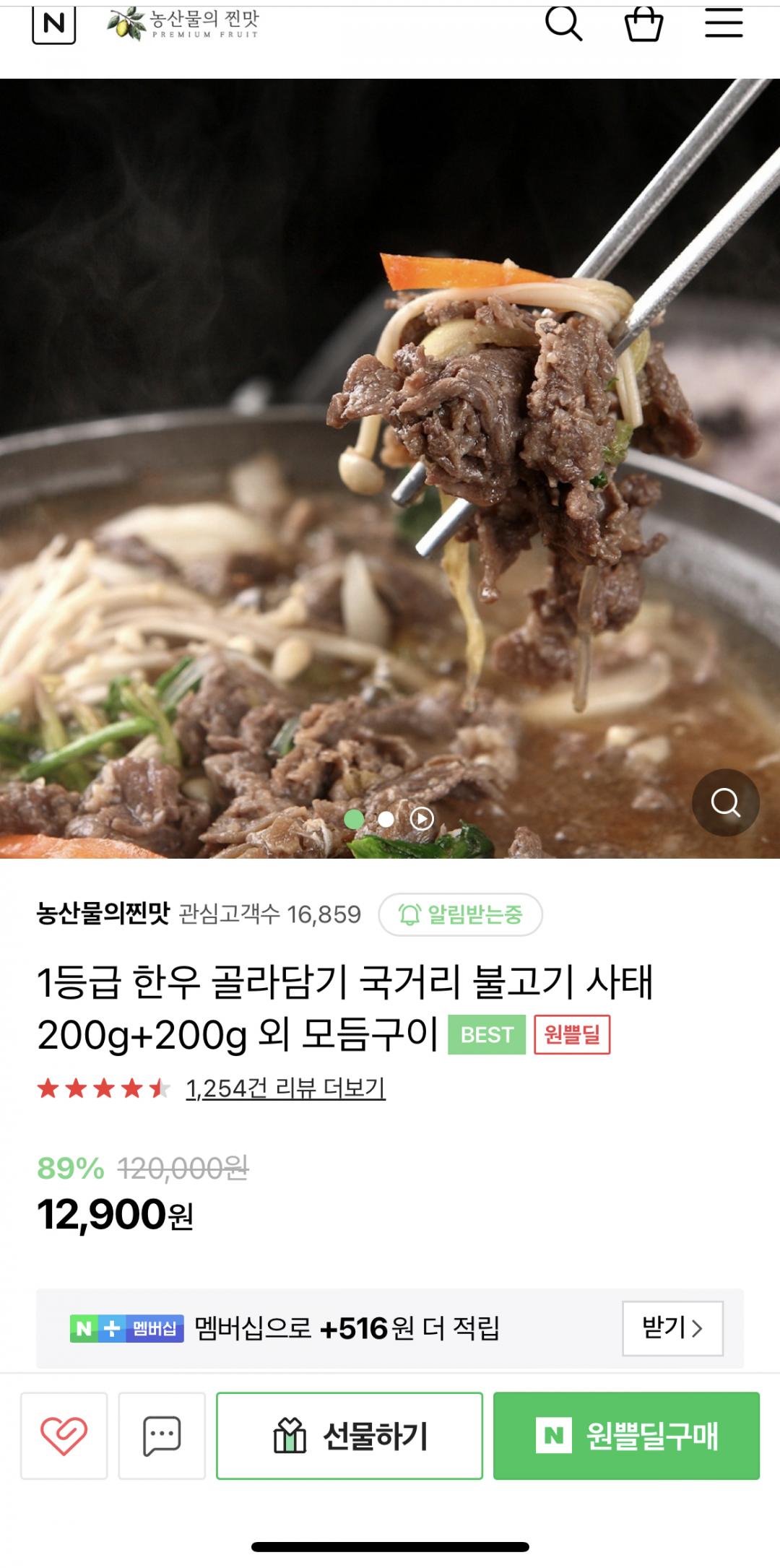Tap 받기 to get membership points
The width and height of the screenshot is (780, 1568).
click(672, 1327)
